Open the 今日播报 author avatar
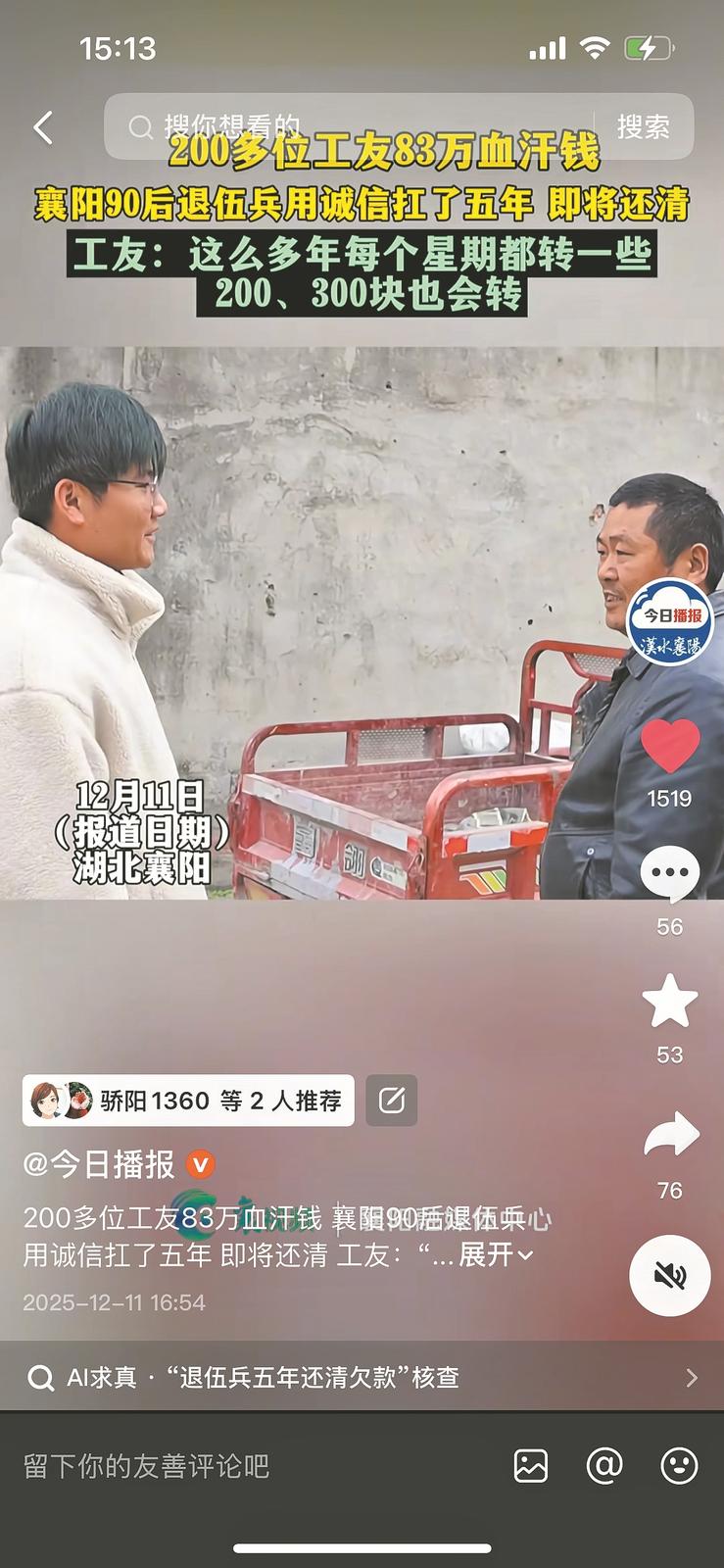This screenshot has width=724, height=1568. click(x=669, y=620)
